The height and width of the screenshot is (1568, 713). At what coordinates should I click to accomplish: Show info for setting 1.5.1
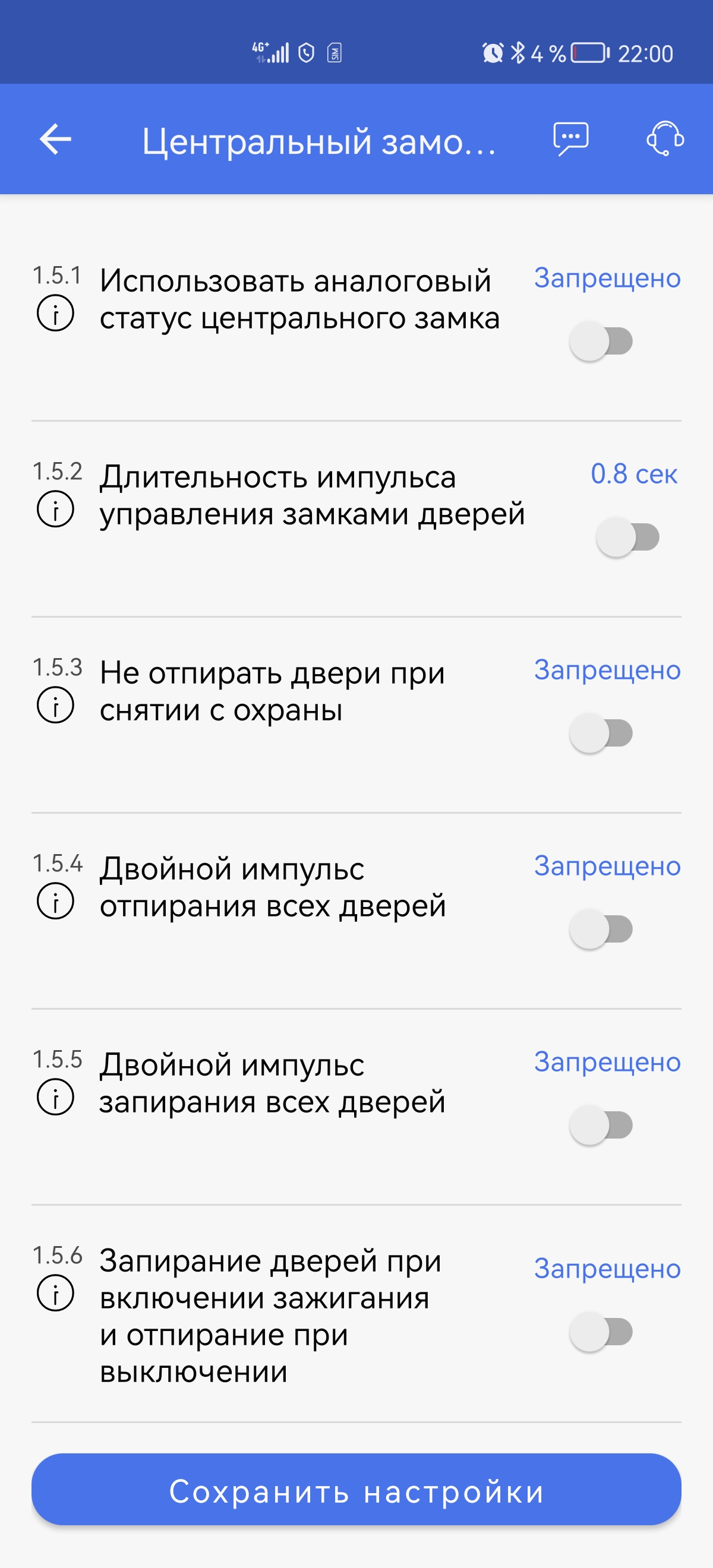(55, 314)
